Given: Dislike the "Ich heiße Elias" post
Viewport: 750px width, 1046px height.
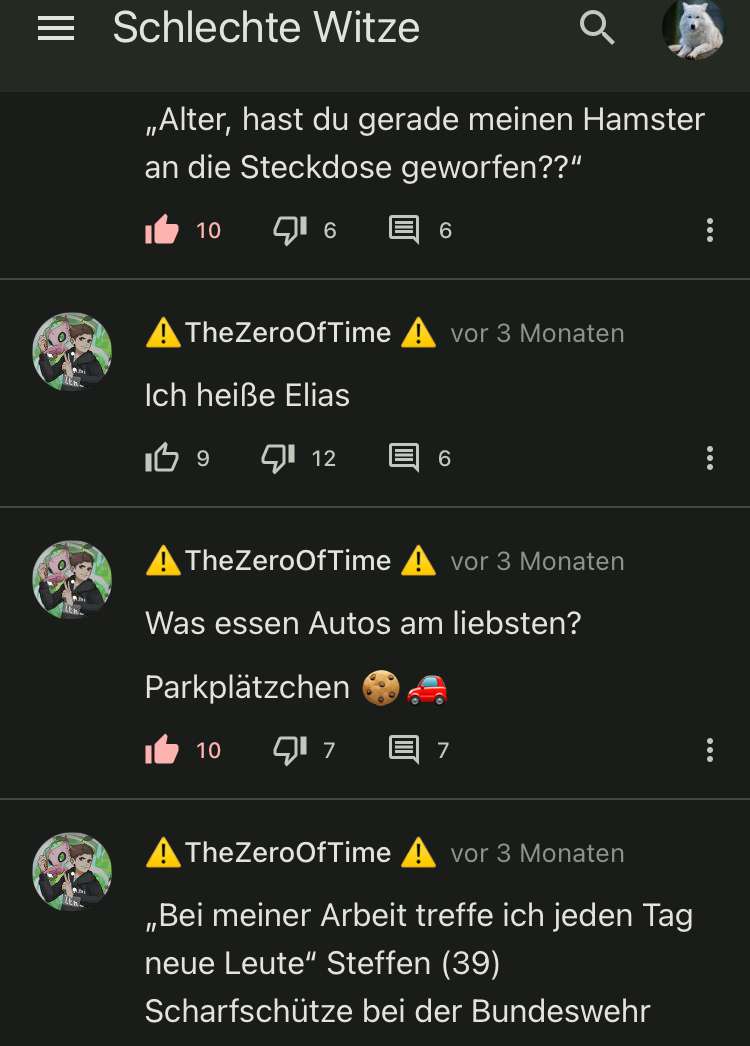Looking at the screenshot, I should [x=278, y=459].
